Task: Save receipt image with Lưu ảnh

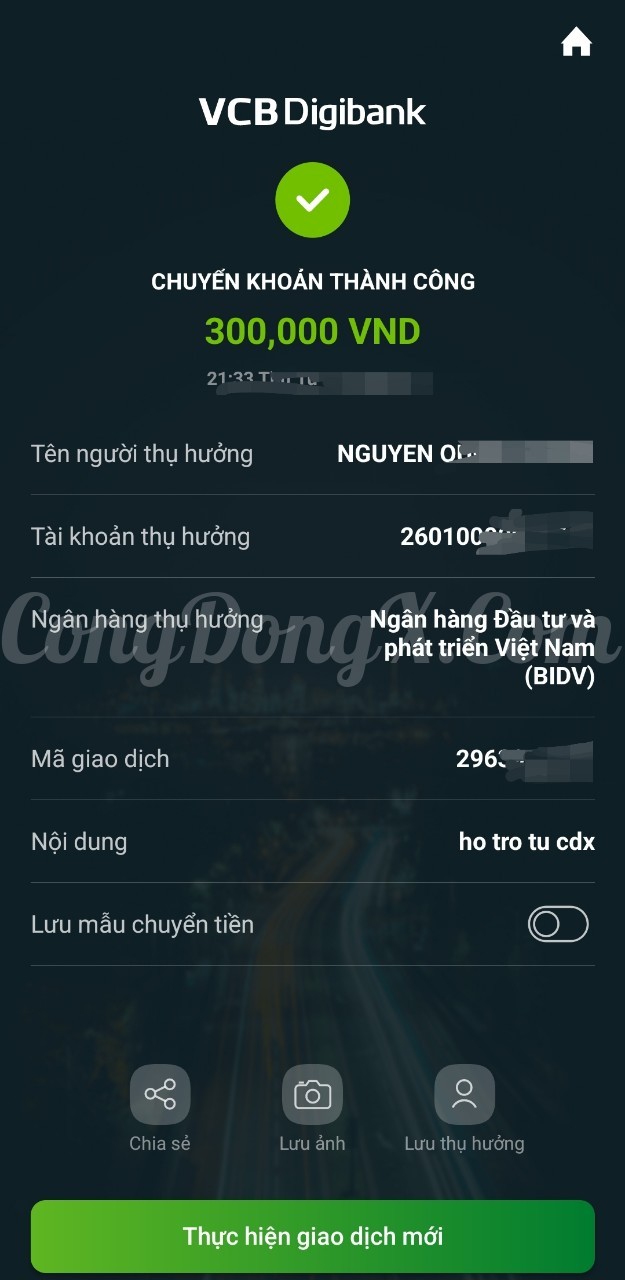Action: tap(312, 1095)
